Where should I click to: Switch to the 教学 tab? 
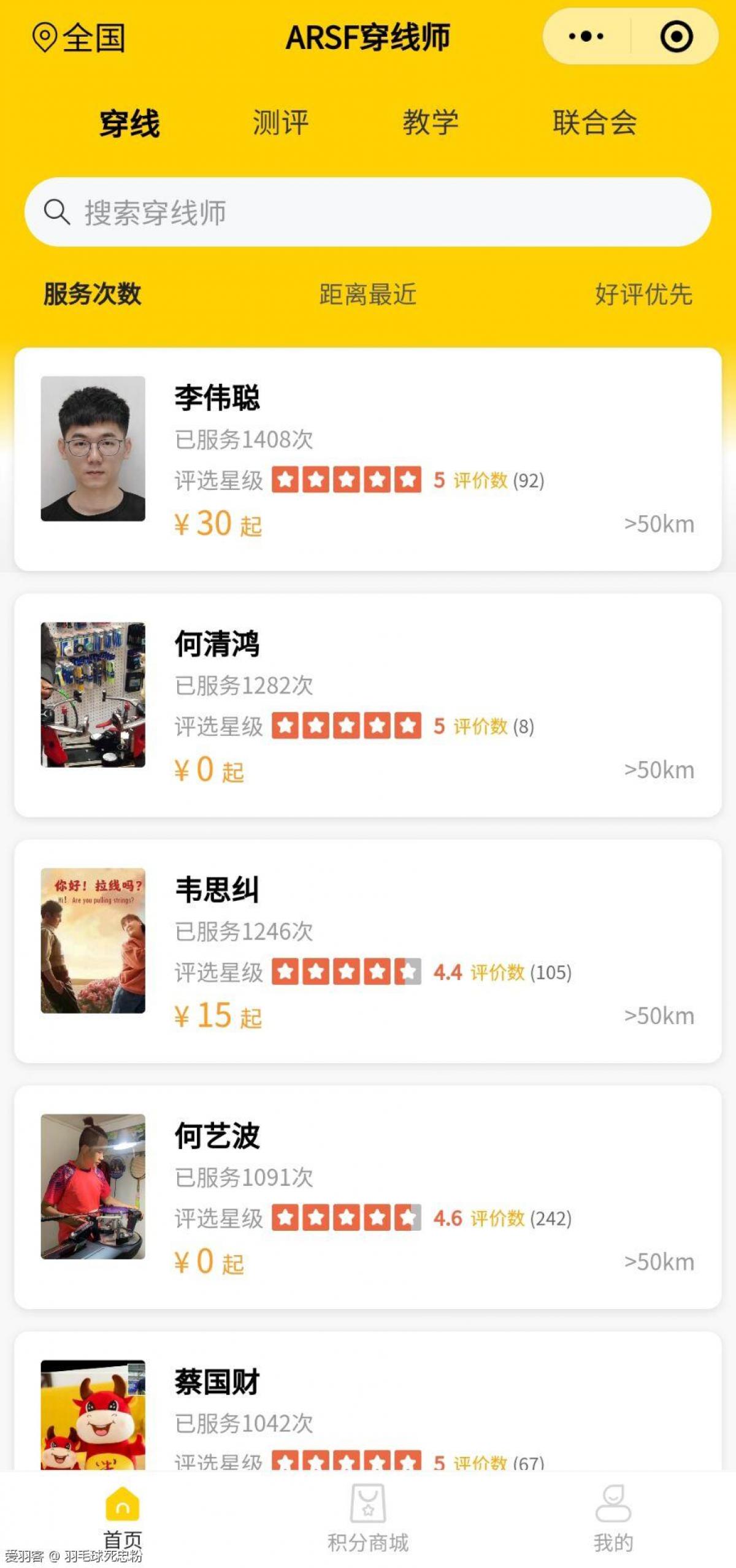coord(431,123)
